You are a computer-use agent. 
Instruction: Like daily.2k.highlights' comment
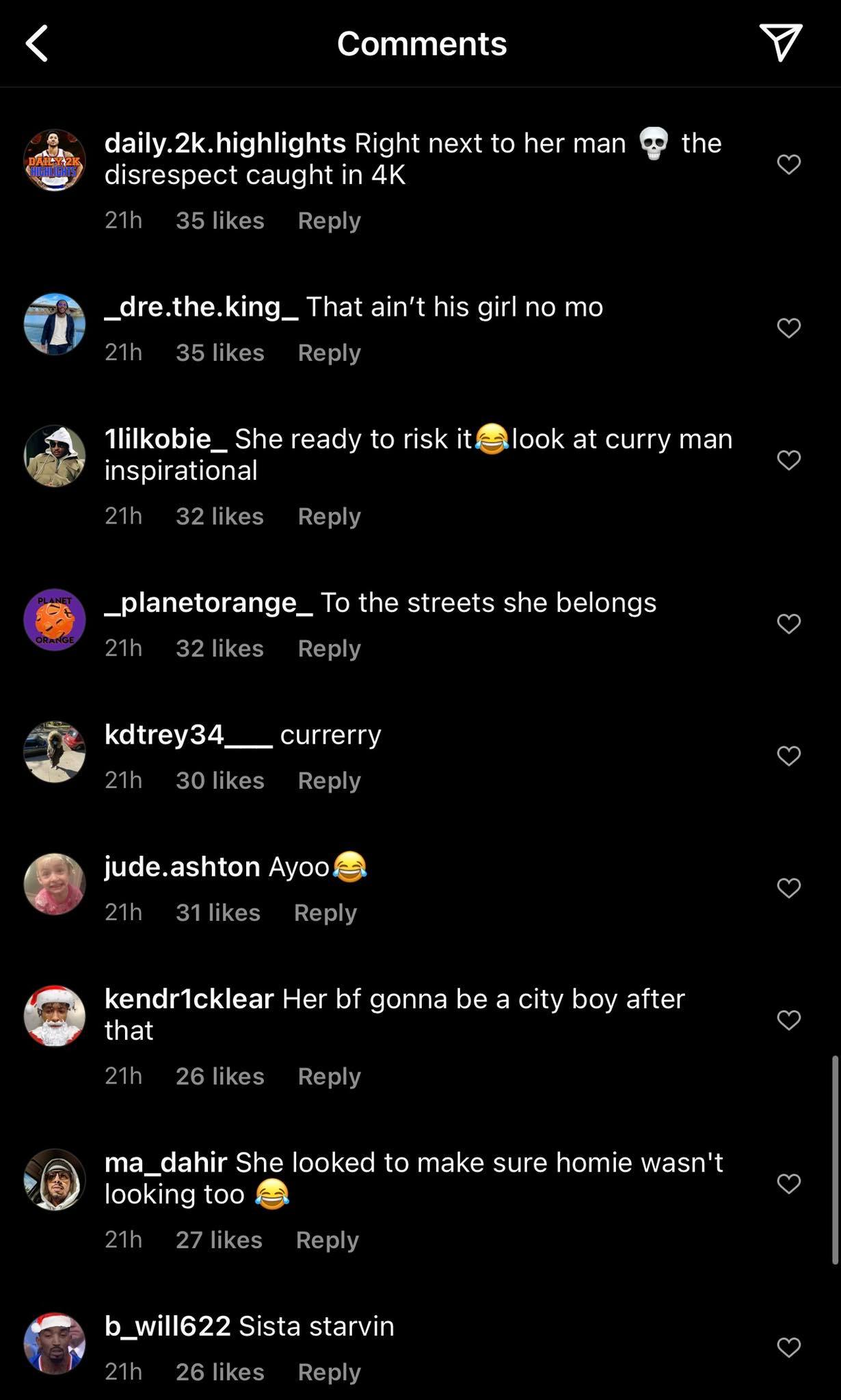(x=788, y=164)
